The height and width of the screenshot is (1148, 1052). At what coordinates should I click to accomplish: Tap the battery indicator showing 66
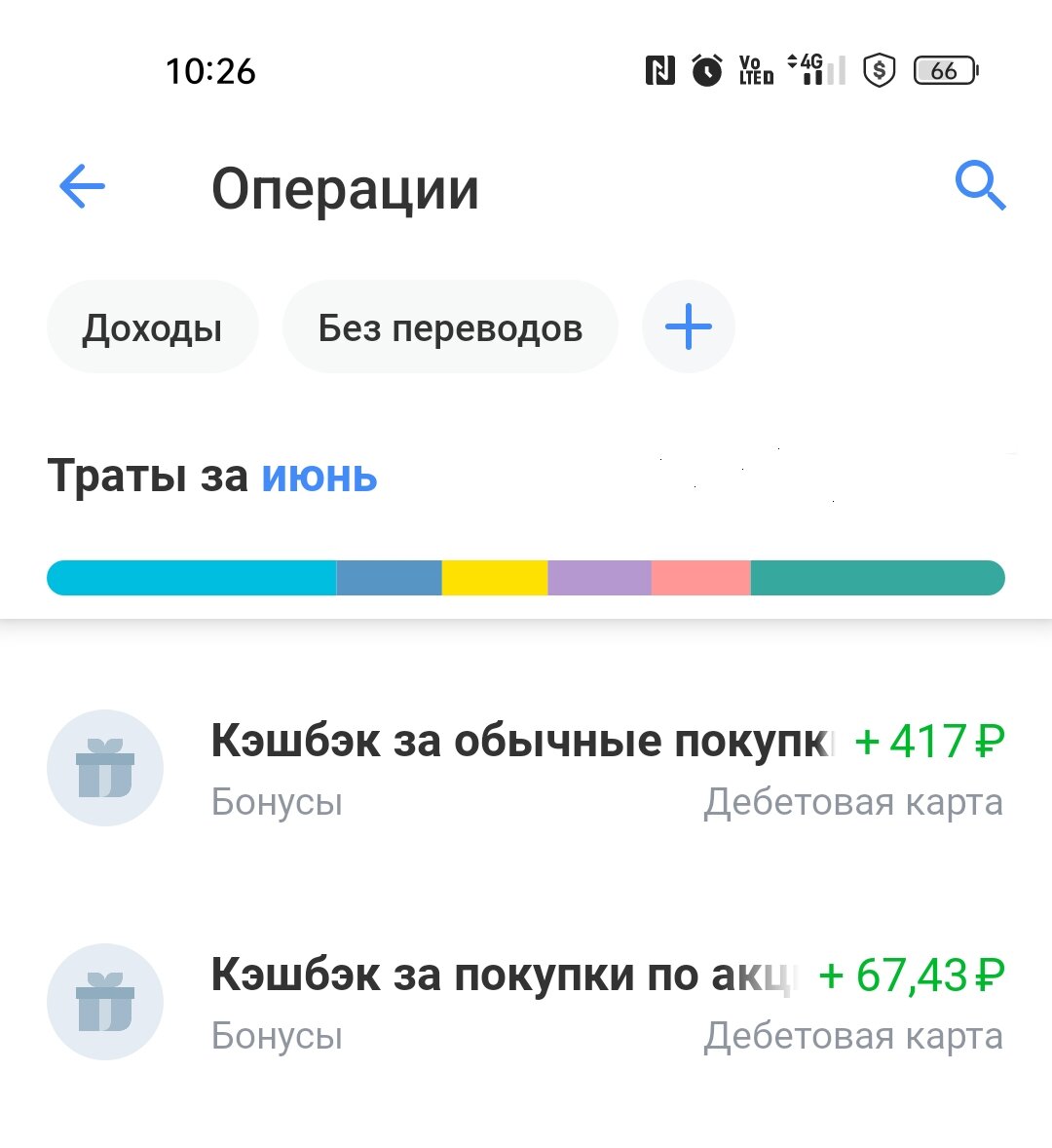point(944,70)
